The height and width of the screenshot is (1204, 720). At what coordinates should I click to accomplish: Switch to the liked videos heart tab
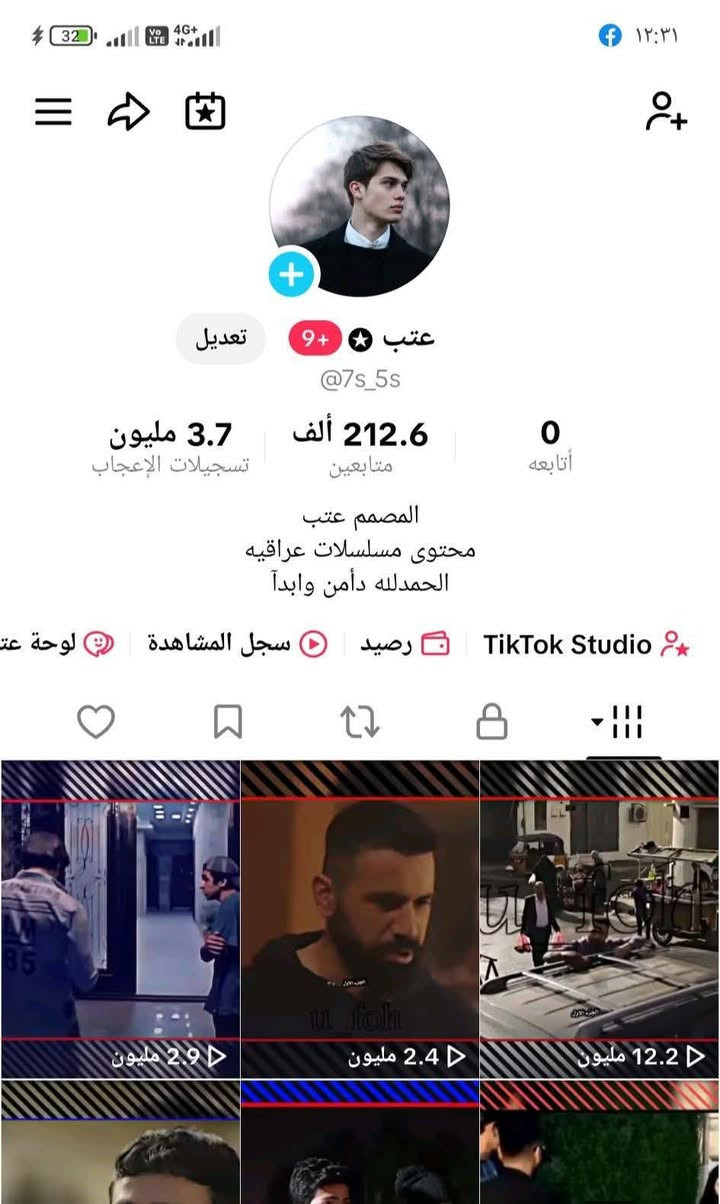click(x=96, y=721)
